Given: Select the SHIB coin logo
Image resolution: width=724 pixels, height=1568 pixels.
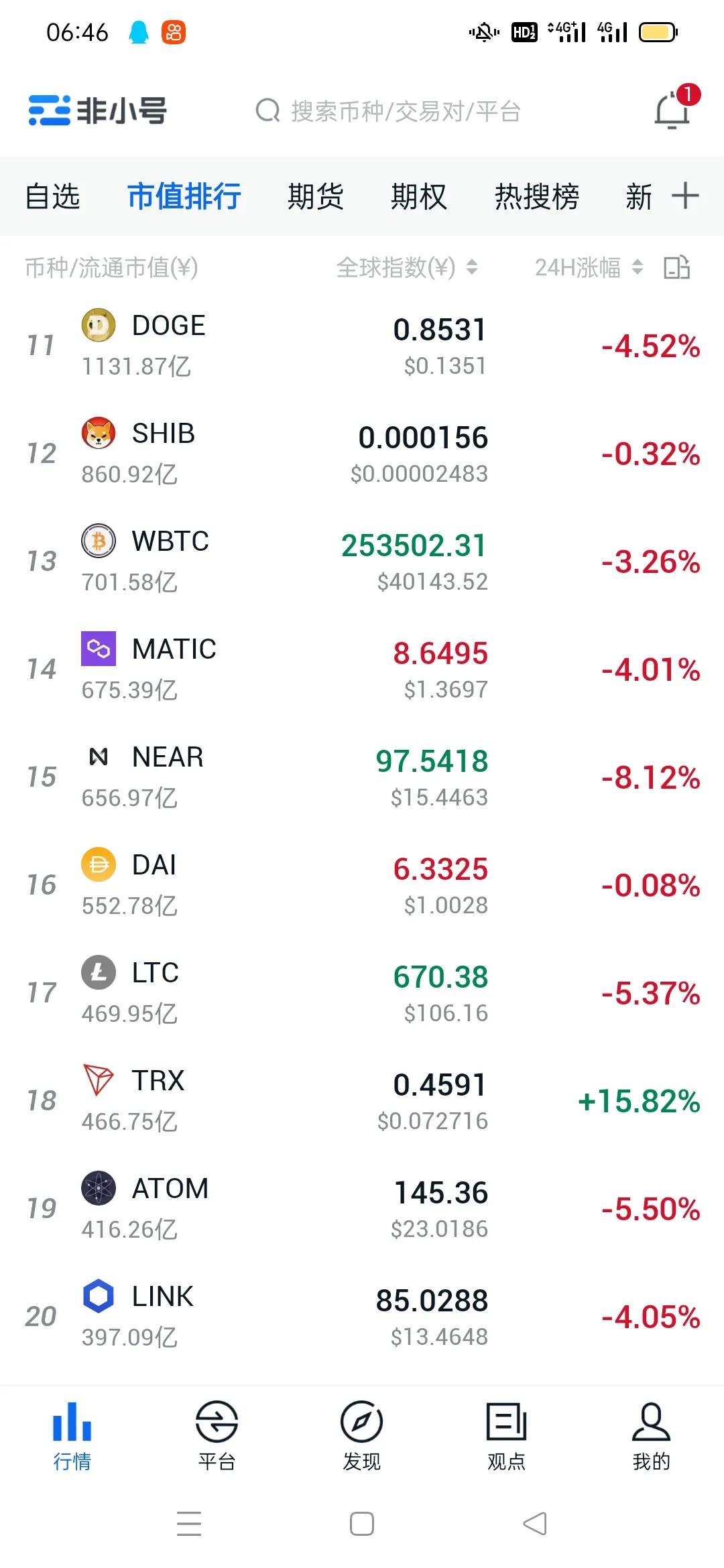Looking at the screenshot, I should 98,433.
